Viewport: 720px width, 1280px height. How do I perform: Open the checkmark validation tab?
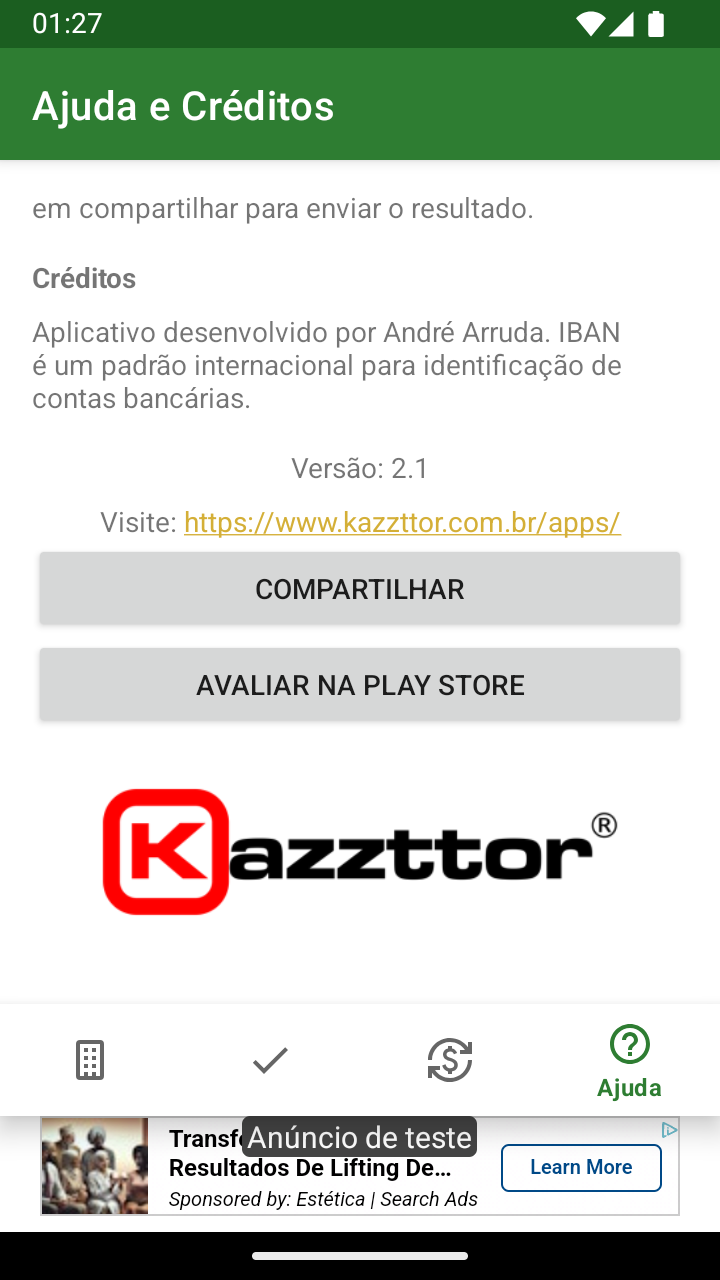270,1060
